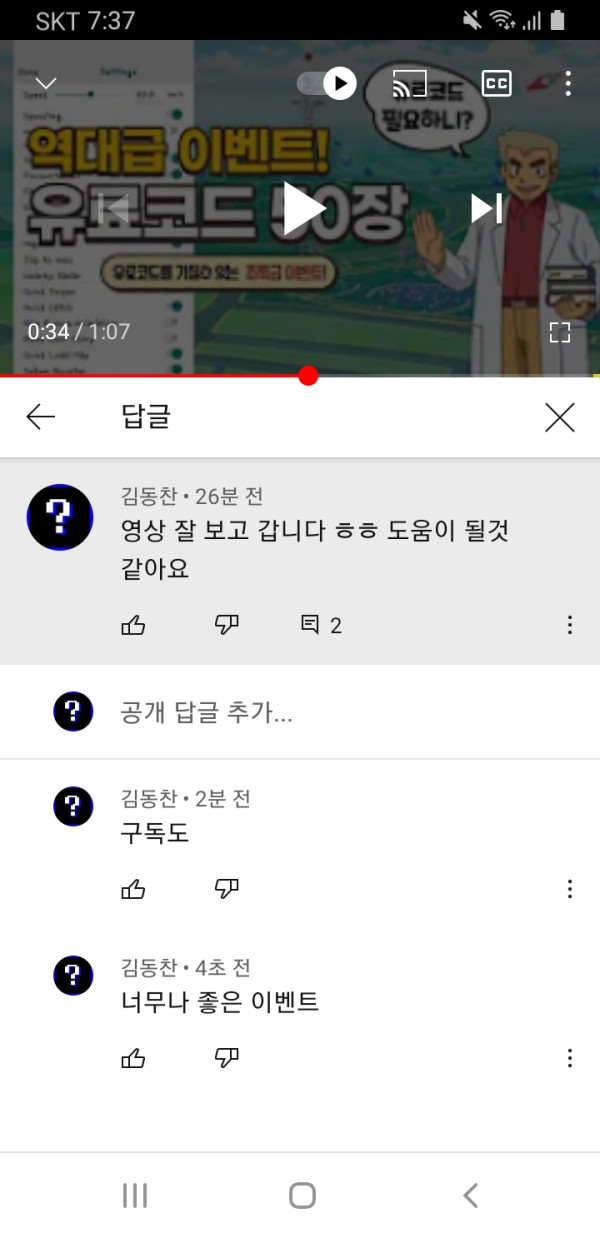Skip to the next video
Viewport: 600px width, 1233px height.
486,208
